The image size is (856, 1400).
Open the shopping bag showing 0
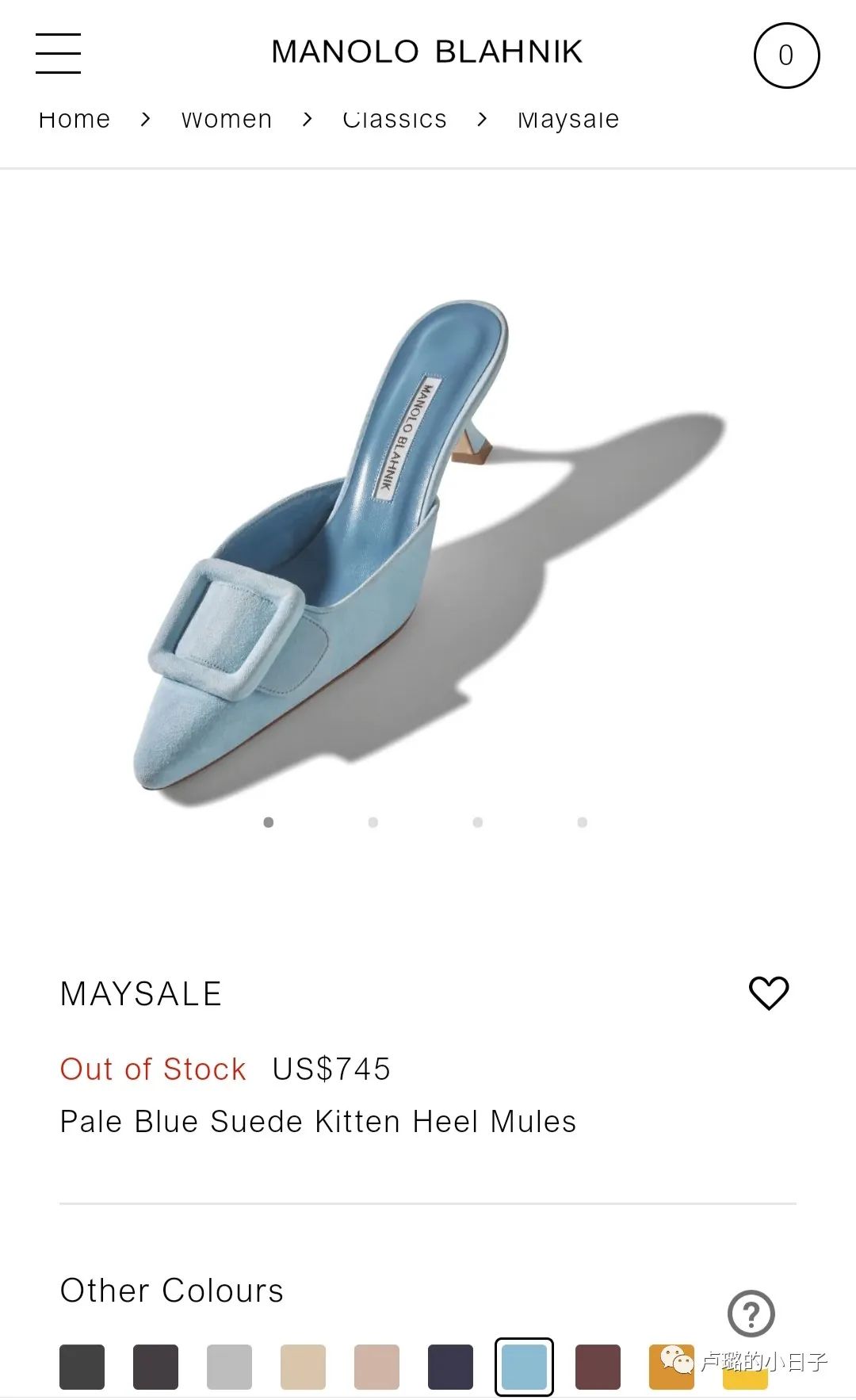785,55
